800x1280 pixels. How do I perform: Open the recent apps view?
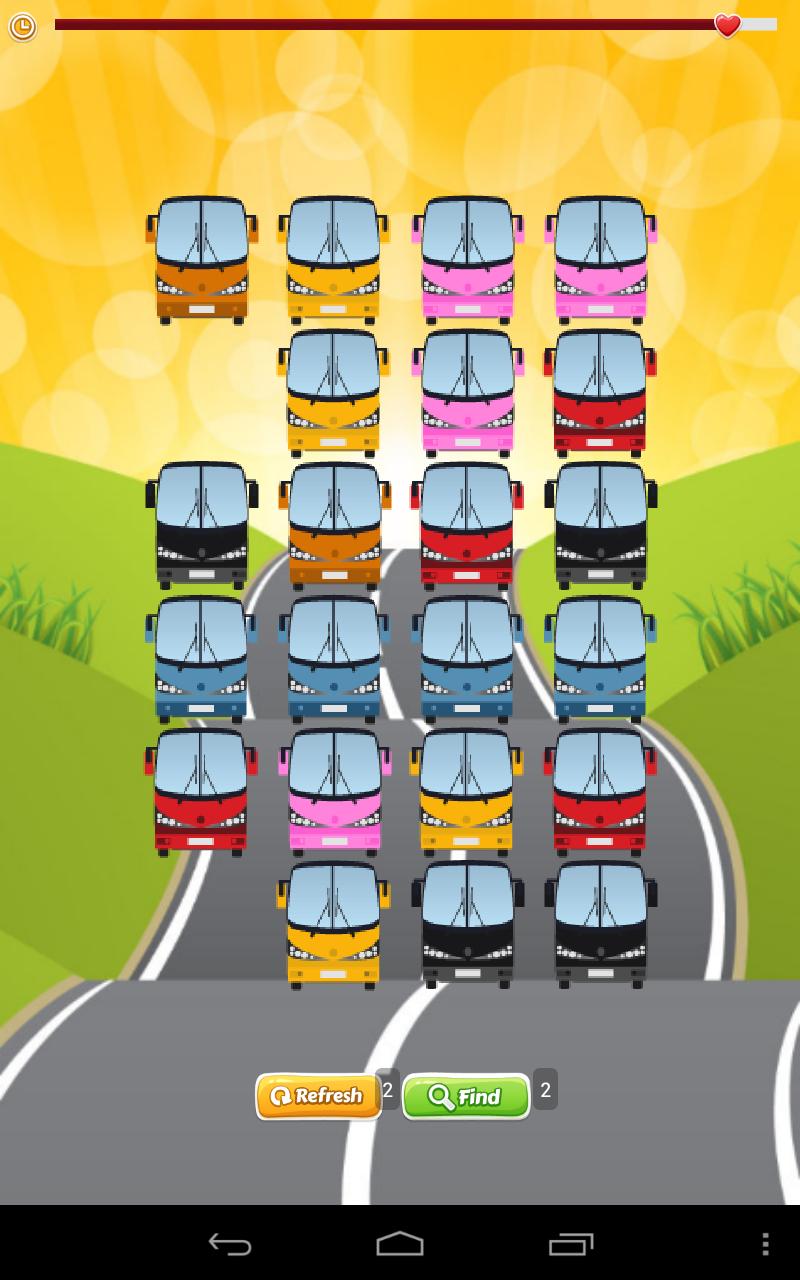pos(571,1246)
